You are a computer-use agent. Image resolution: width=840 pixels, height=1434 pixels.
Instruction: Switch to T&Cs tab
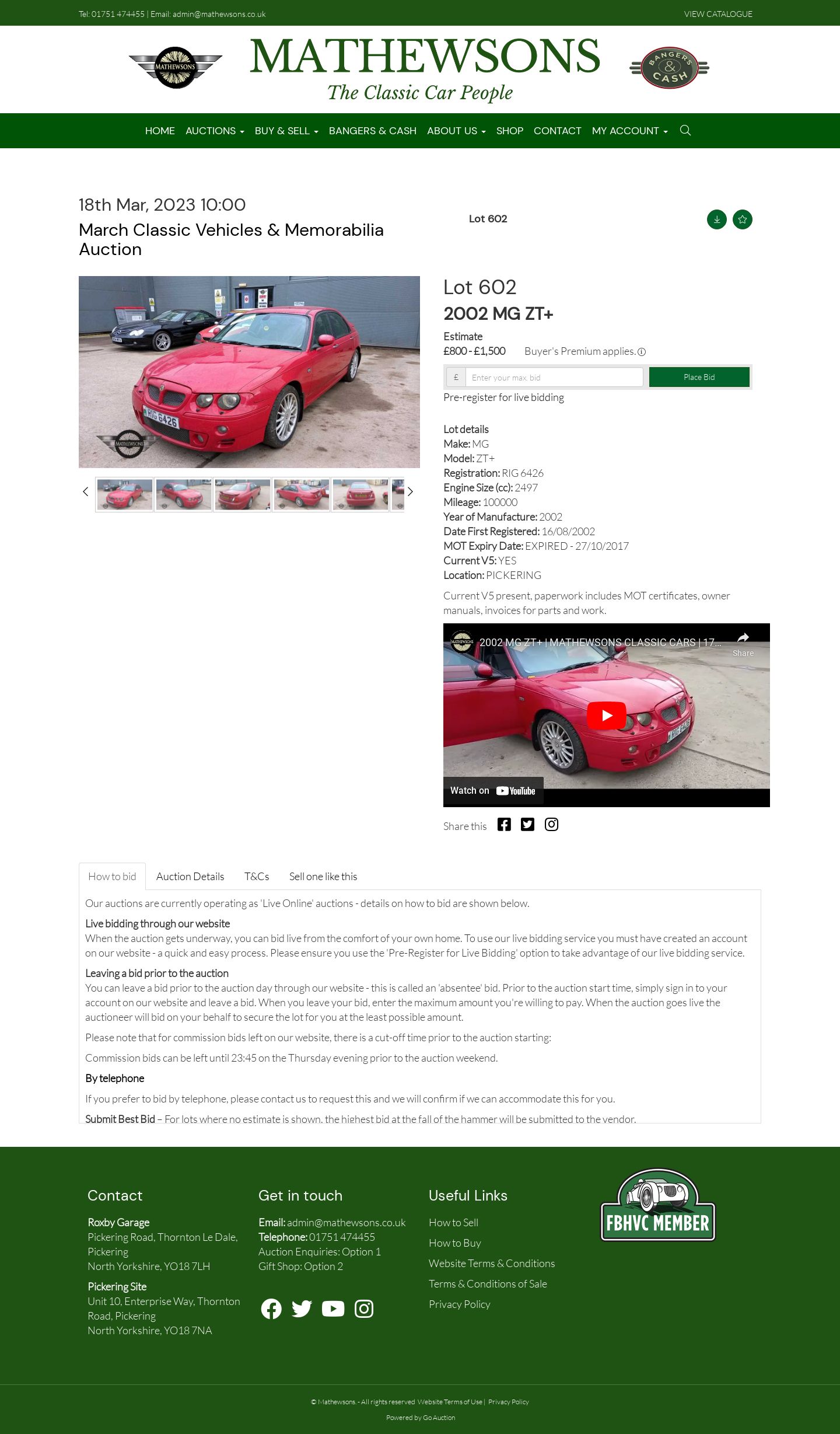256,876
